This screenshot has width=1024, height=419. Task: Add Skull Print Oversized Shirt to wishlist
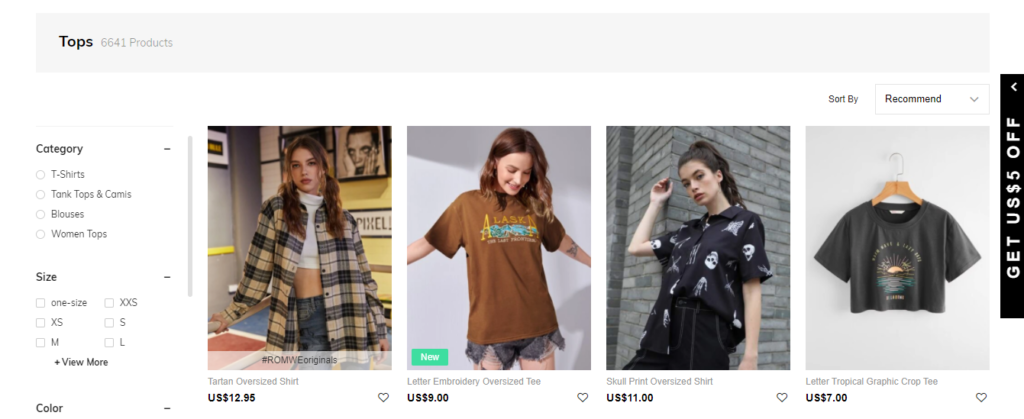pyautogui.click(x=782, y=398)
